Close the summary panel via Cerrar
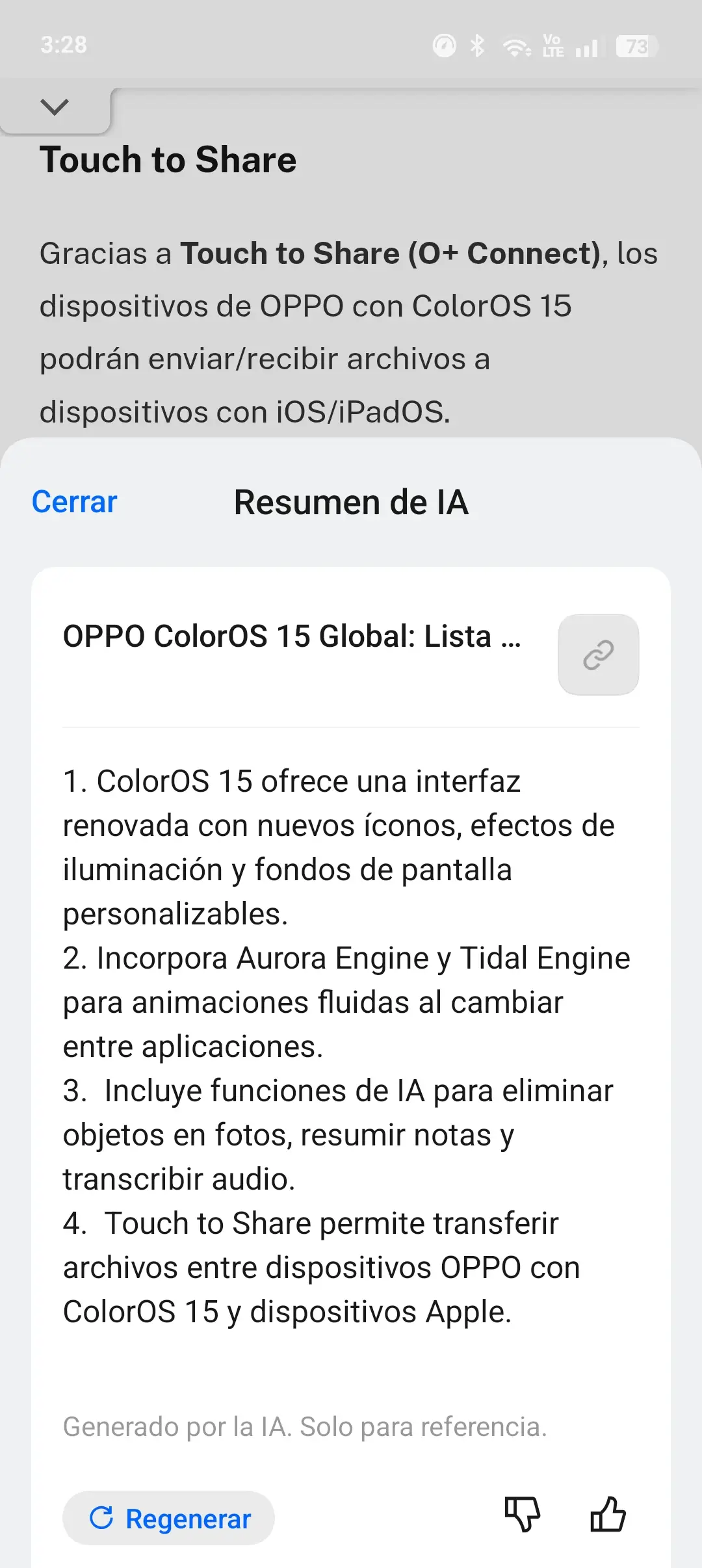Image resolution: width=702 pixels, height=1568 pixels. [x=73, y=501]
